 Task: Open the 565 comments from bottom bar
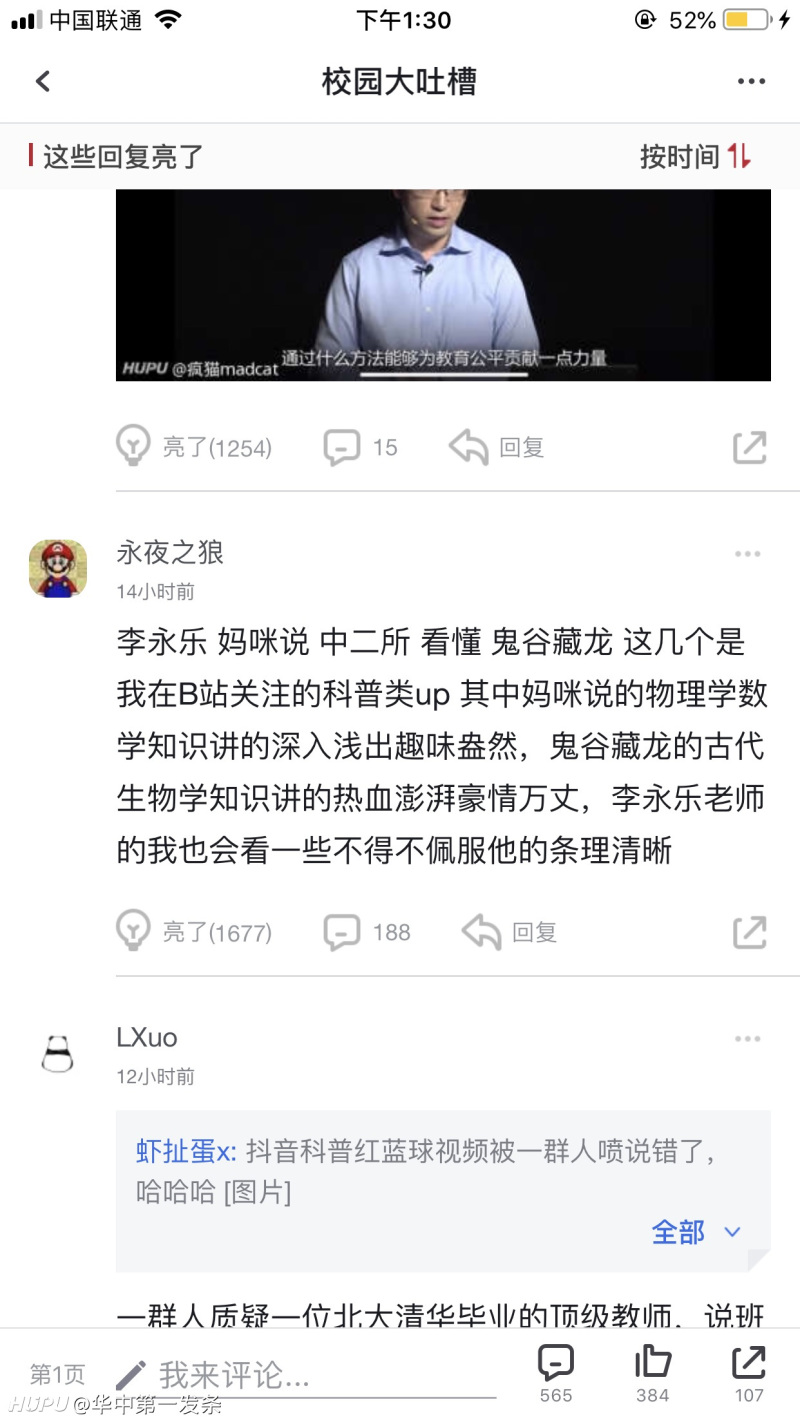click(555, 1373)
